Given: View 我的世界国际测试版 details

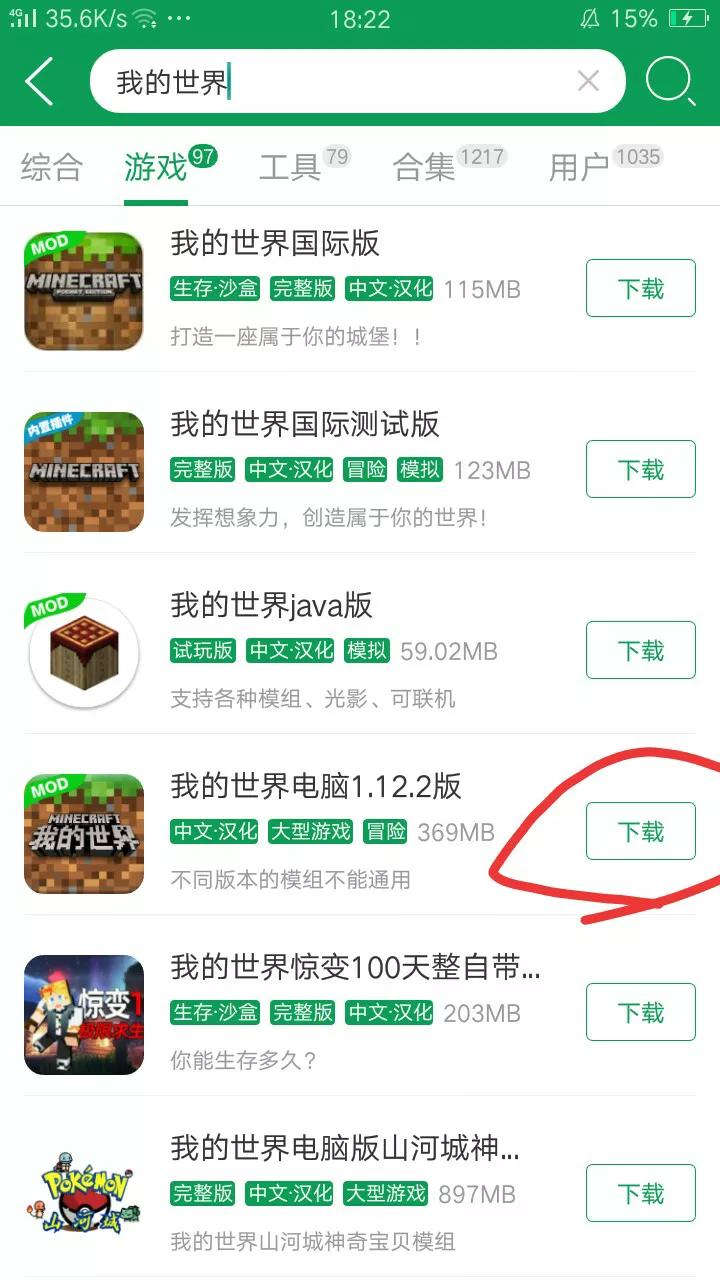Looking at the screenshot, I should point(305,424).
